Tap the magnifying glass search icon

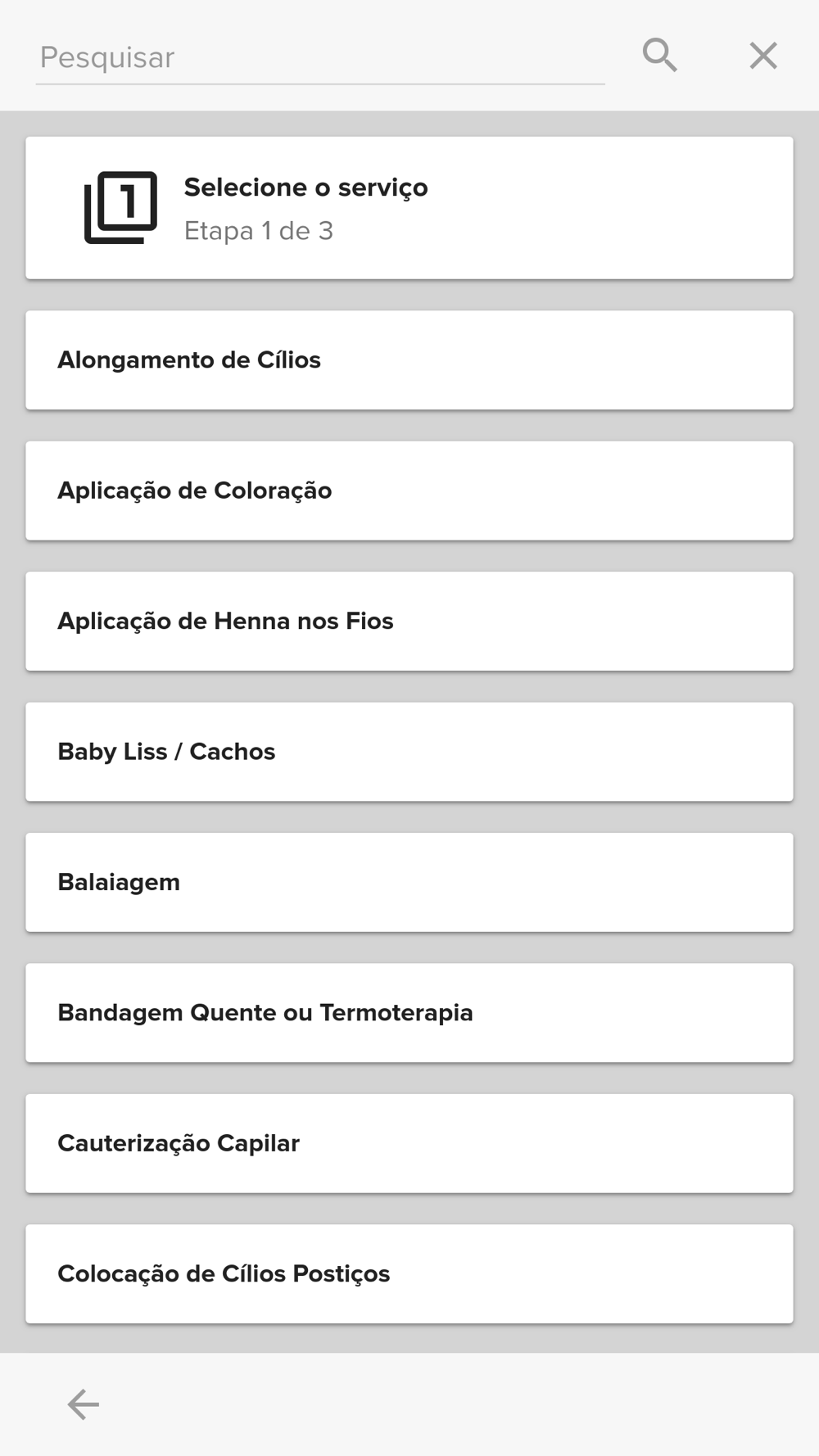(x=659, y=56)
